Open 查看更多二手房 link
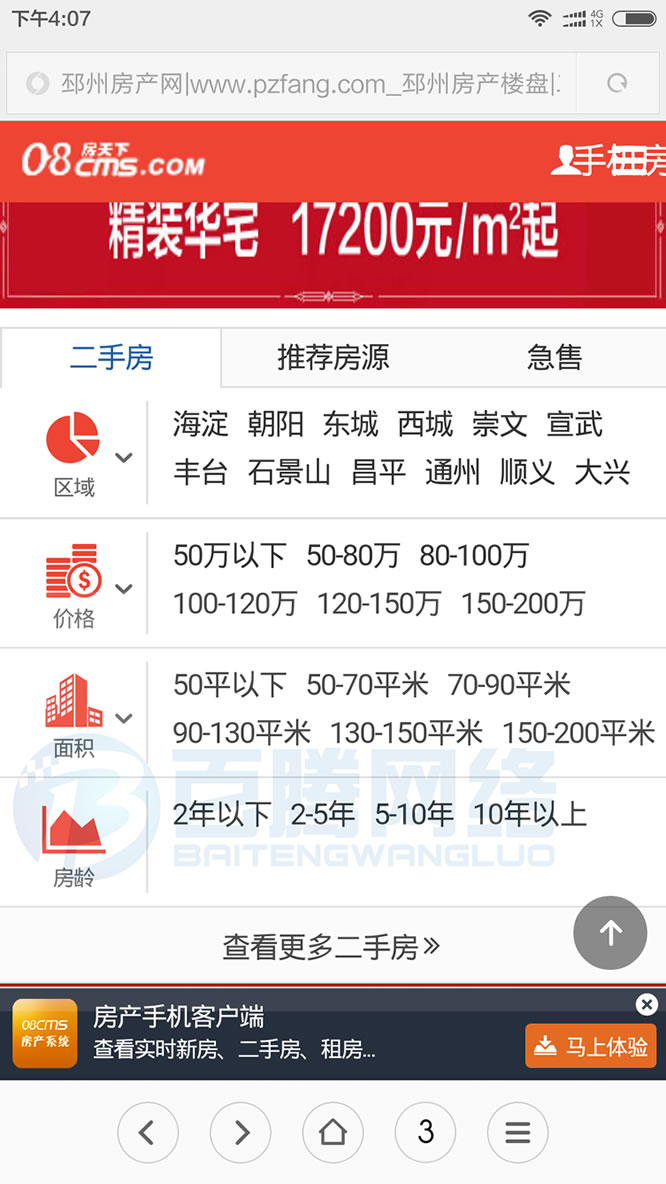 pyautogui.click(x=331, y=946)
